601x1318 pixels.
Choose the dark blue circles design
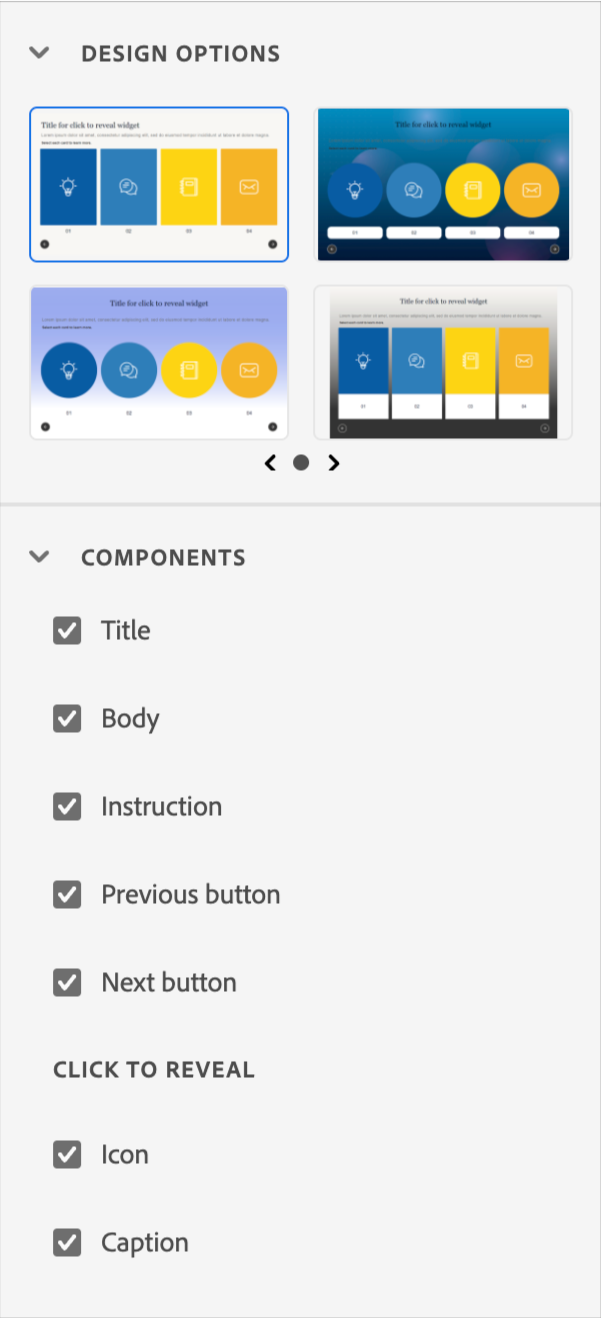pos(442,185)
